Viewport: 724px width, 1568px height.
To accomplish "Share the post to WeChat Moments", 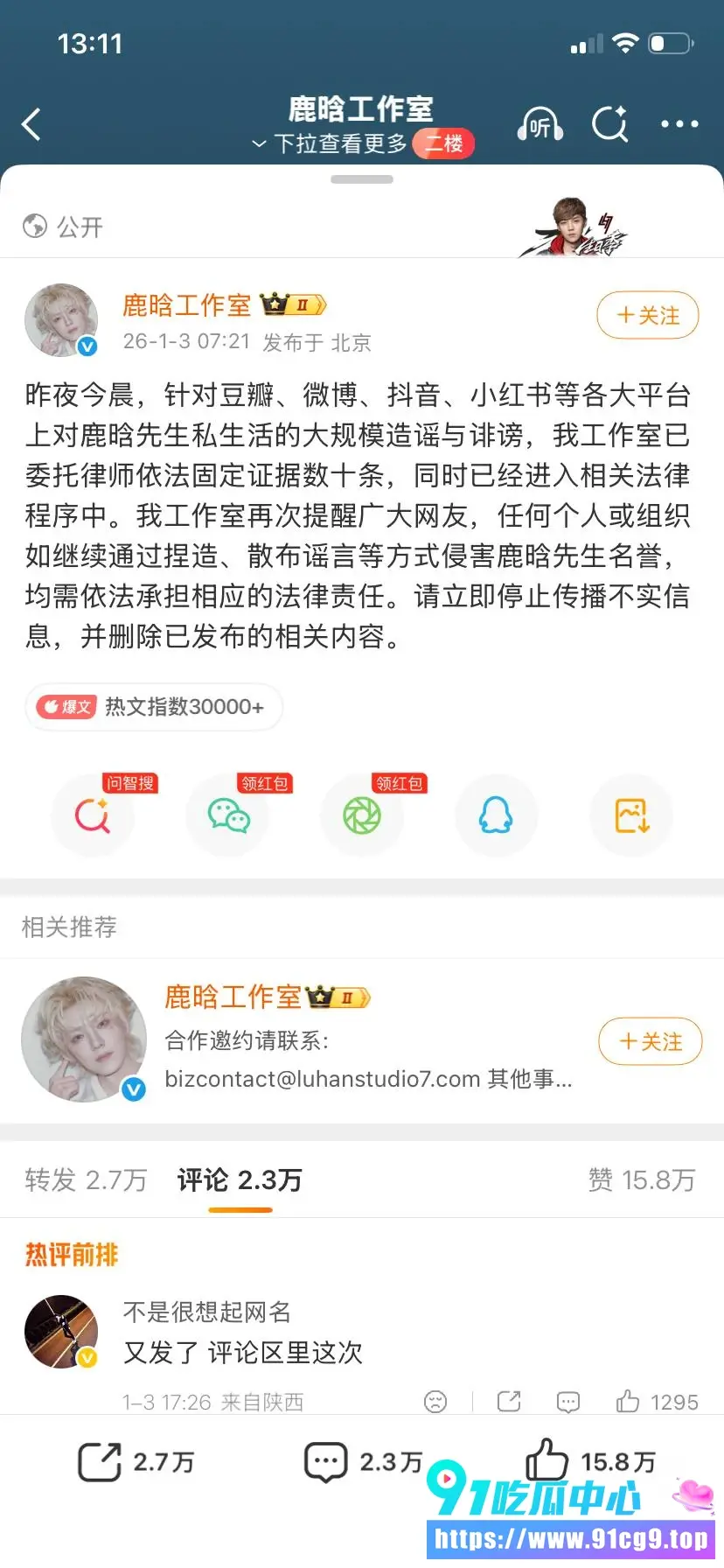I will [x=362, y=815].
